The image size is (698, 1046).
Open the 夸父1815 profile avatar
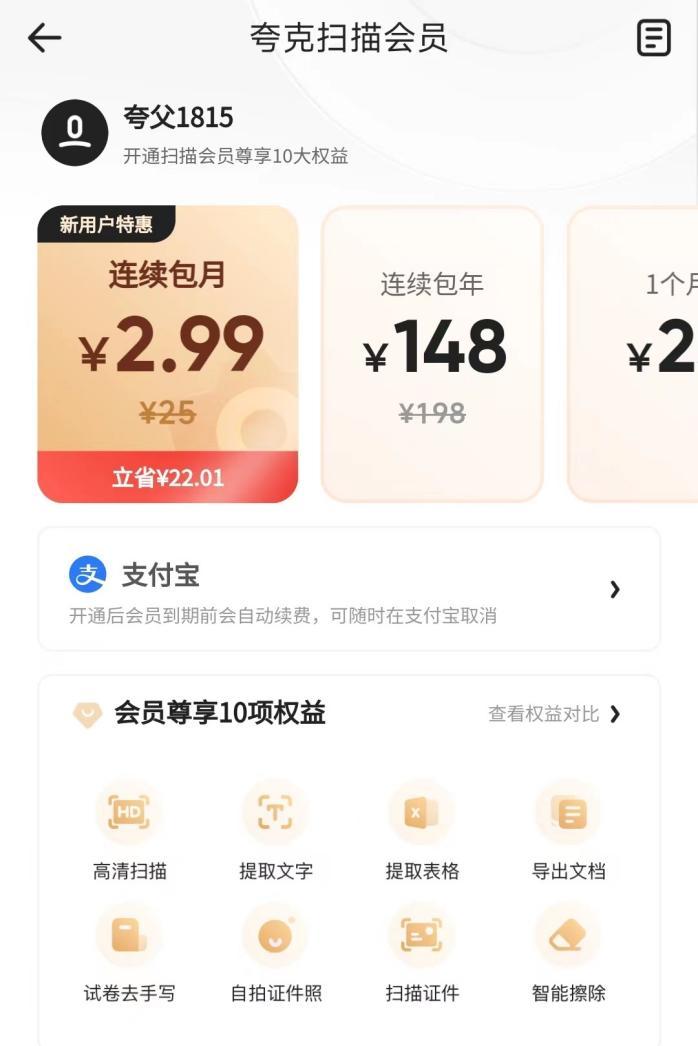coord(74,133)
